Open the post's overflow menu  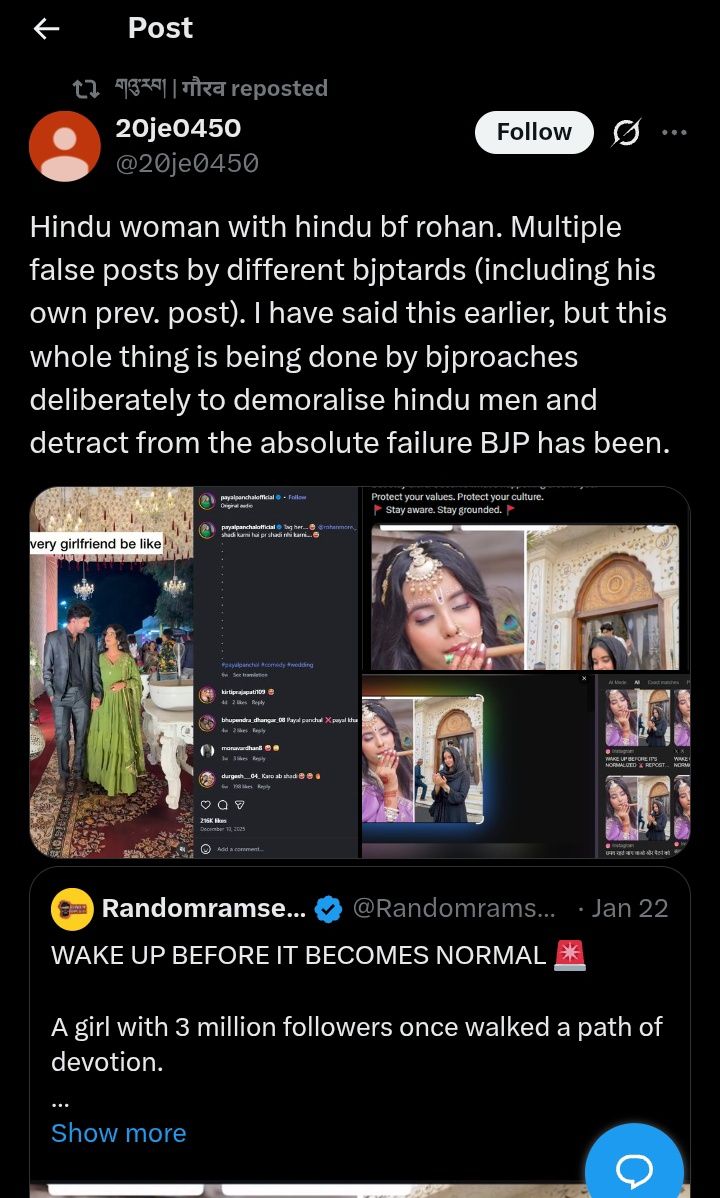click(674, 132)
